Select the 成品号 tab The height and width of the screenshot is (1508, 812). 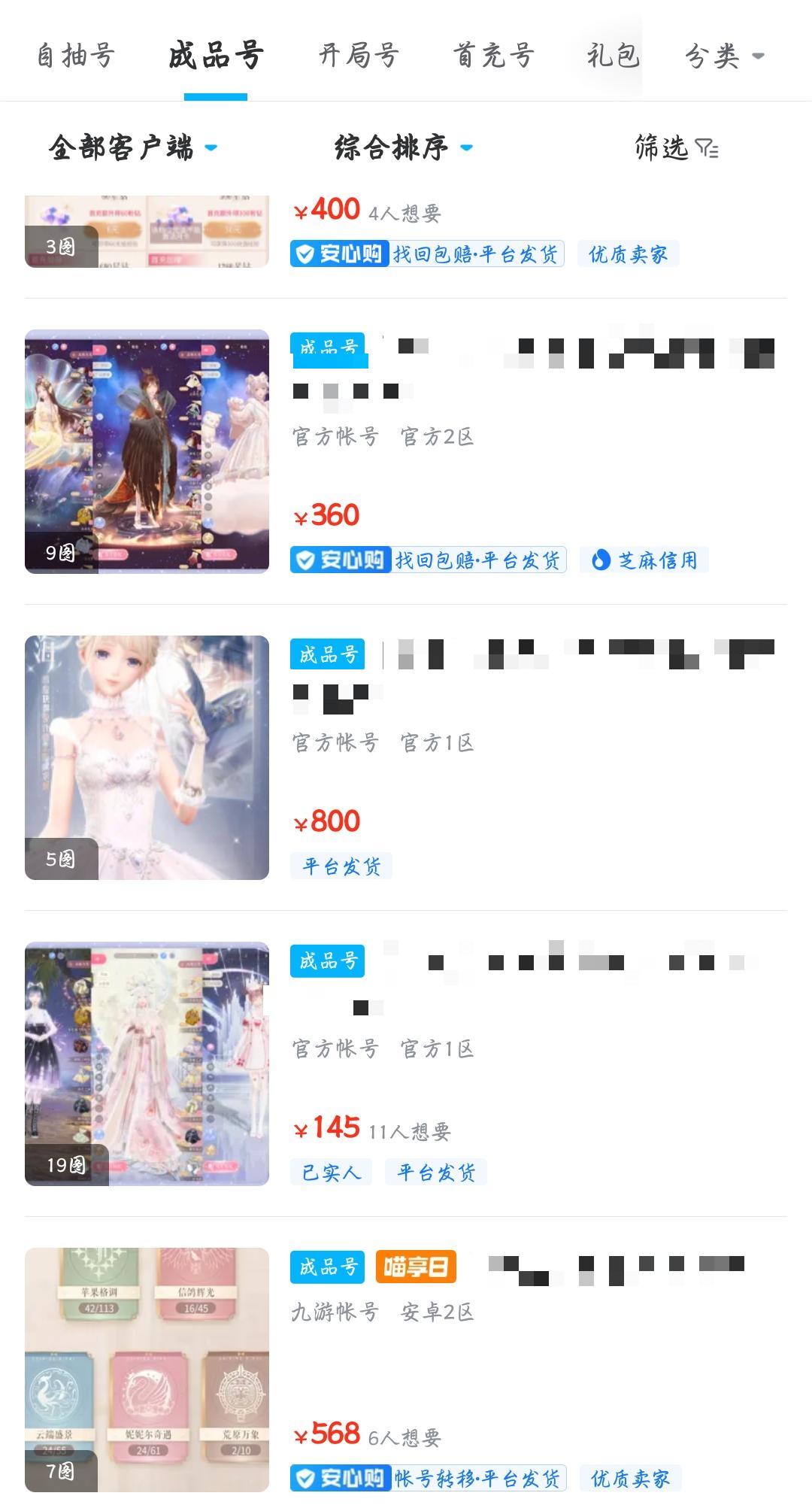point(216,56)
